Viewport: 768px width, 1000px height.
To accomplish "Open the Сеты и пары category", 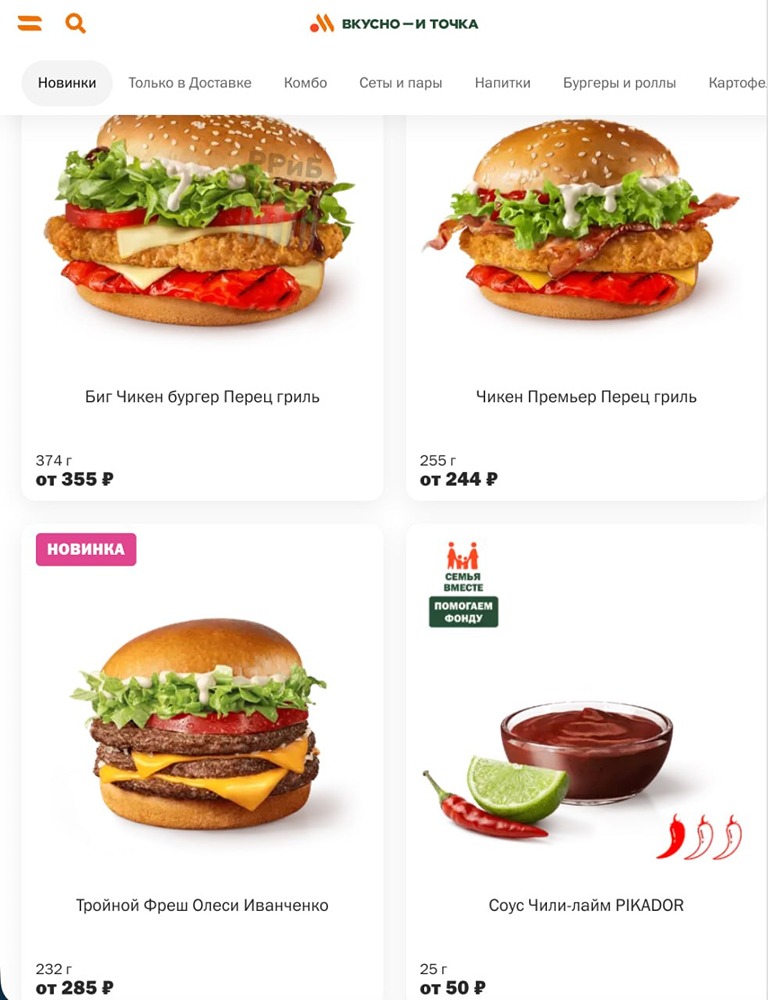I will tap(399, 83).
